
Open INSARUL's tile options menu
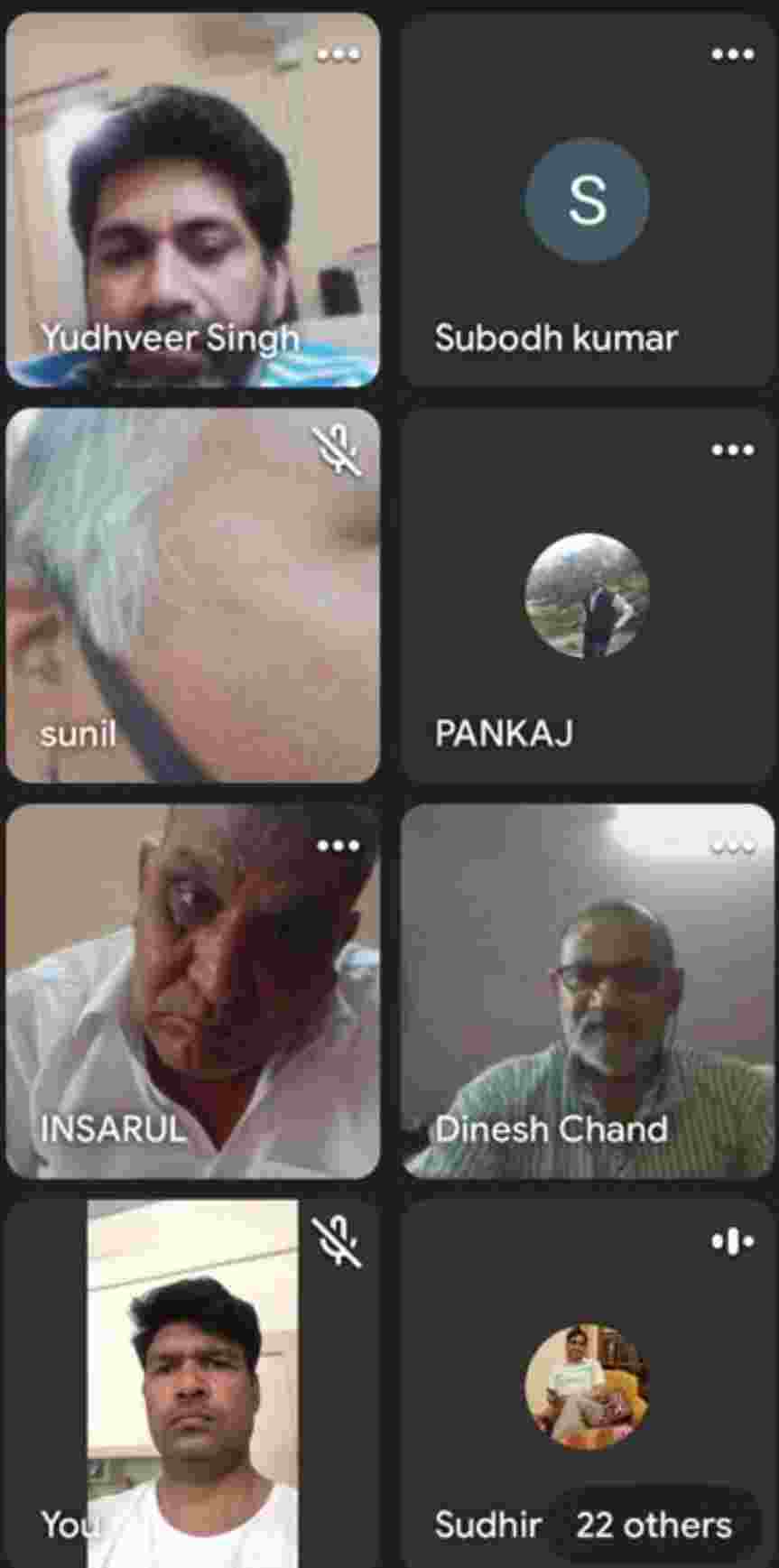pos(337,844)
